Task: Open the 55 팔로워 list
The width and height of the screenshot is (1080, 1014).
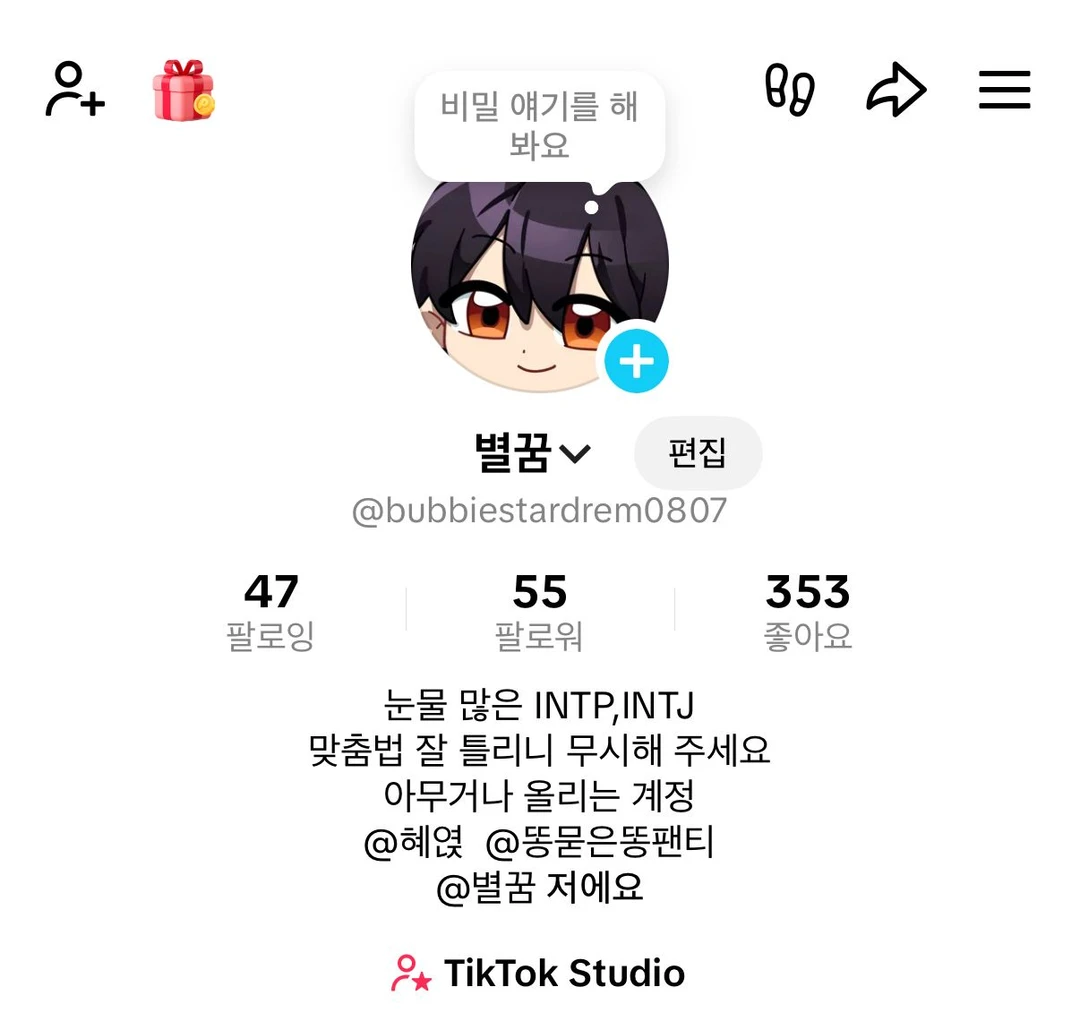Action: [539, 608]
